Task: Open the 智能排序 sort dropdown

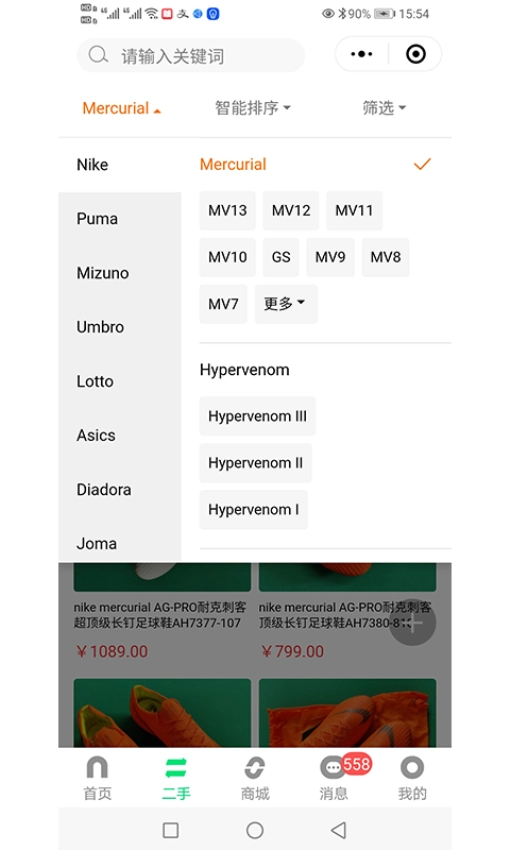Action: pyautogui.click(x=253, y=108)
